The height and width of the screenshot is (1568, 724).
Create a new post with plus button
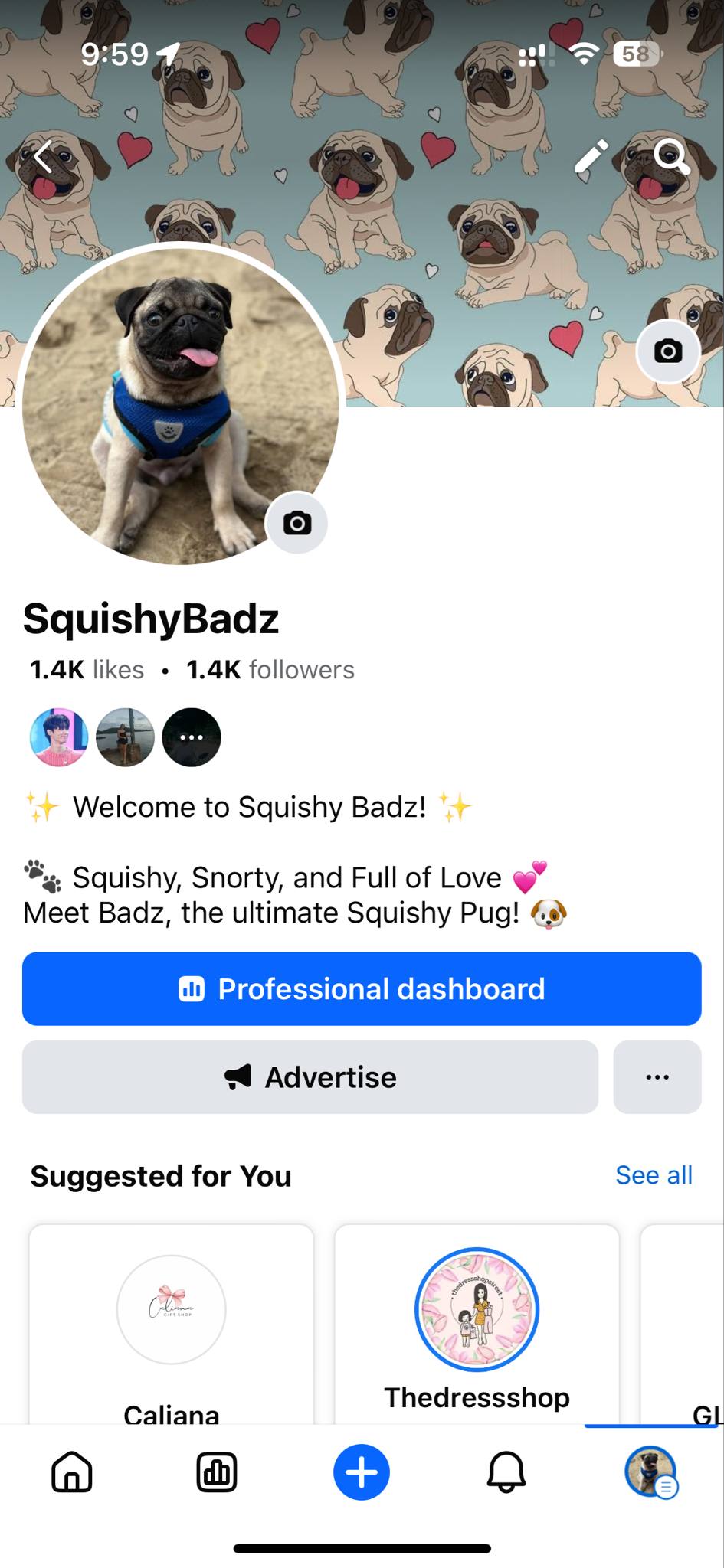[x=362, y=1472]
